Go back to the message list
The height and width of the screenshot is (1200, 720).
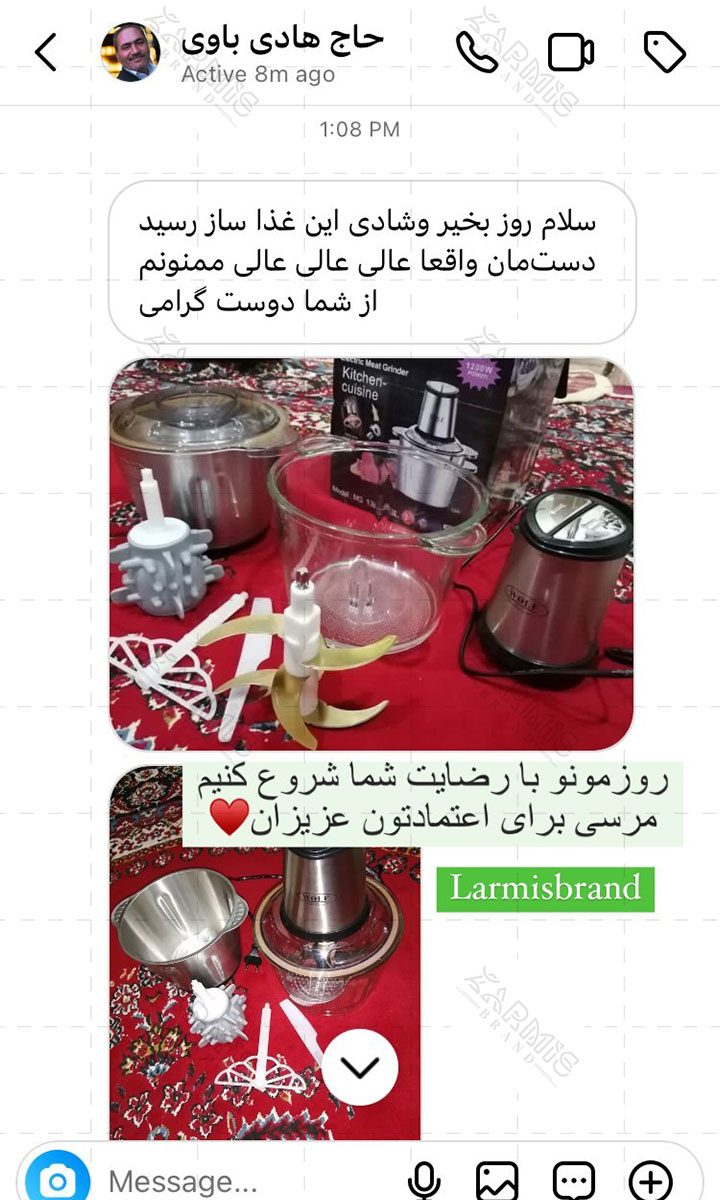tap(46, 52)
